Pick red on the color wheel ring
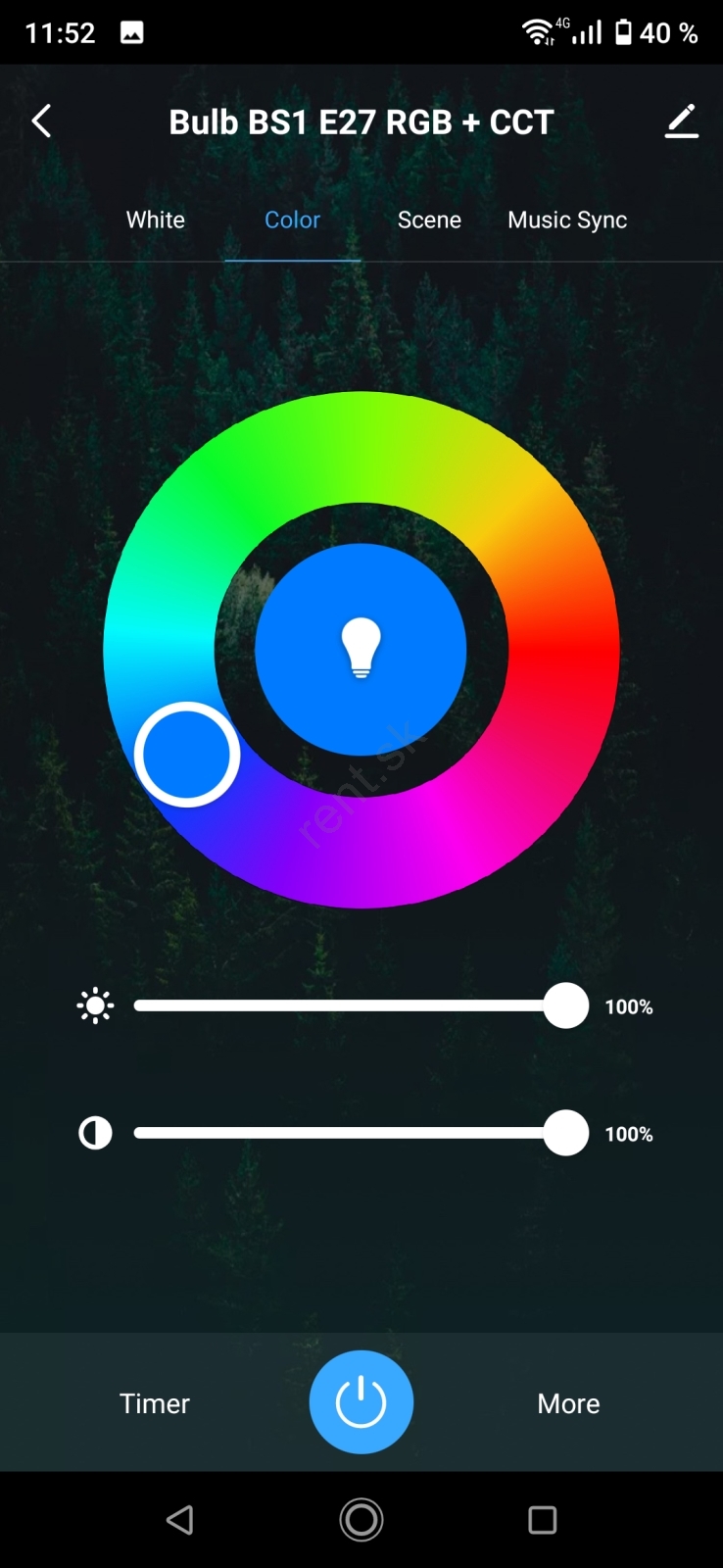The width and height of the screenshot is (723, 1568). click(x=564, y=650)
